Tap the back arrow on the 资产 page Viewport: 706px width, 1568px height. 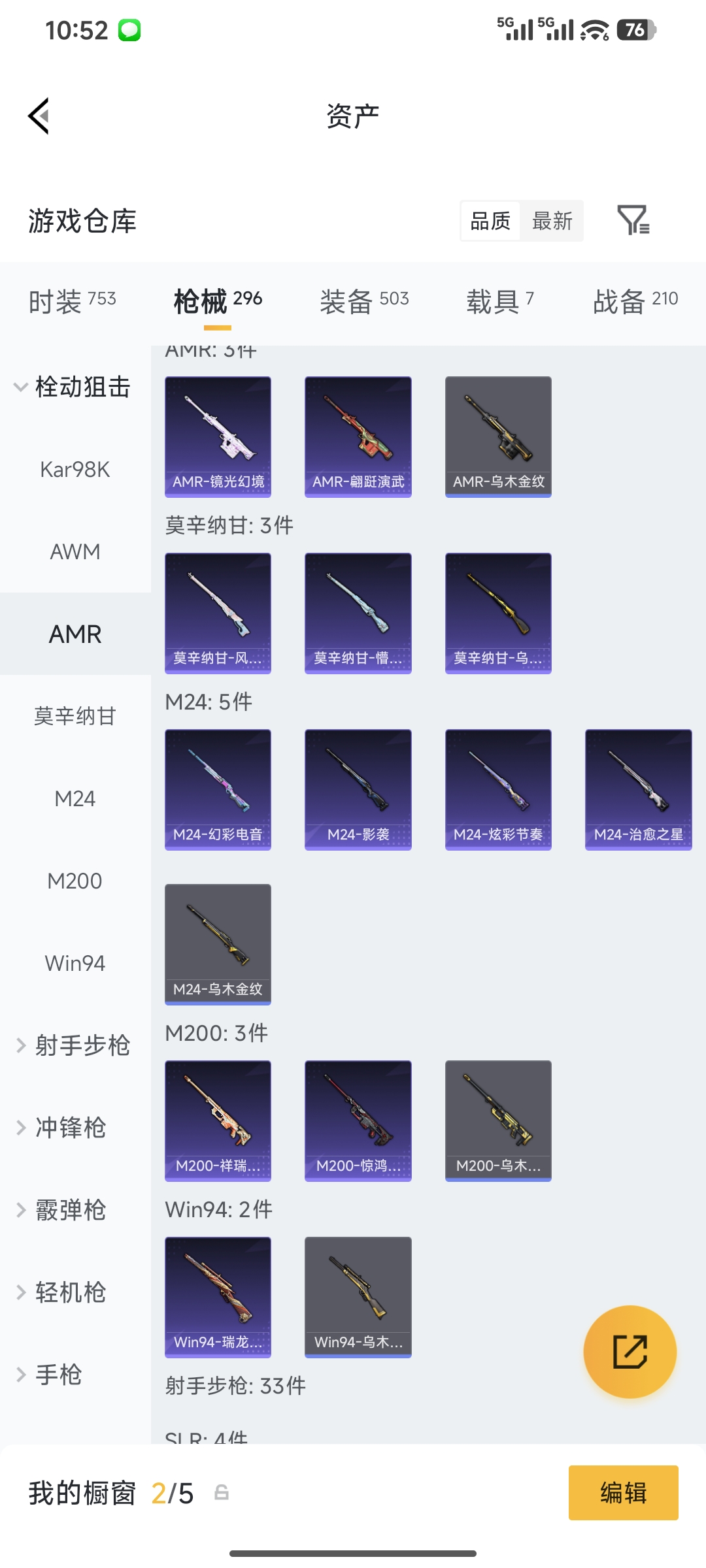pos(37,116)
